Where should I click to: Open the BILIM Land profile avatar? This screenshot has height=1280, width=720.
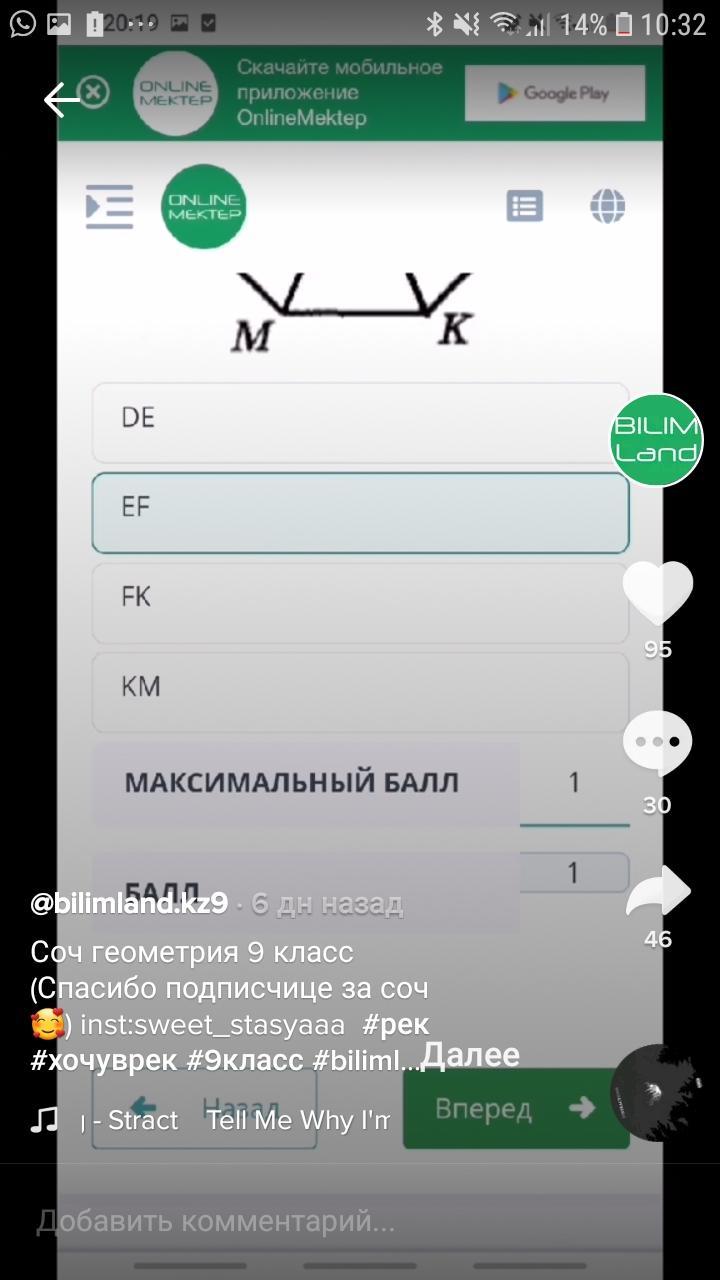pyautogui.click(x=657, y=440)
